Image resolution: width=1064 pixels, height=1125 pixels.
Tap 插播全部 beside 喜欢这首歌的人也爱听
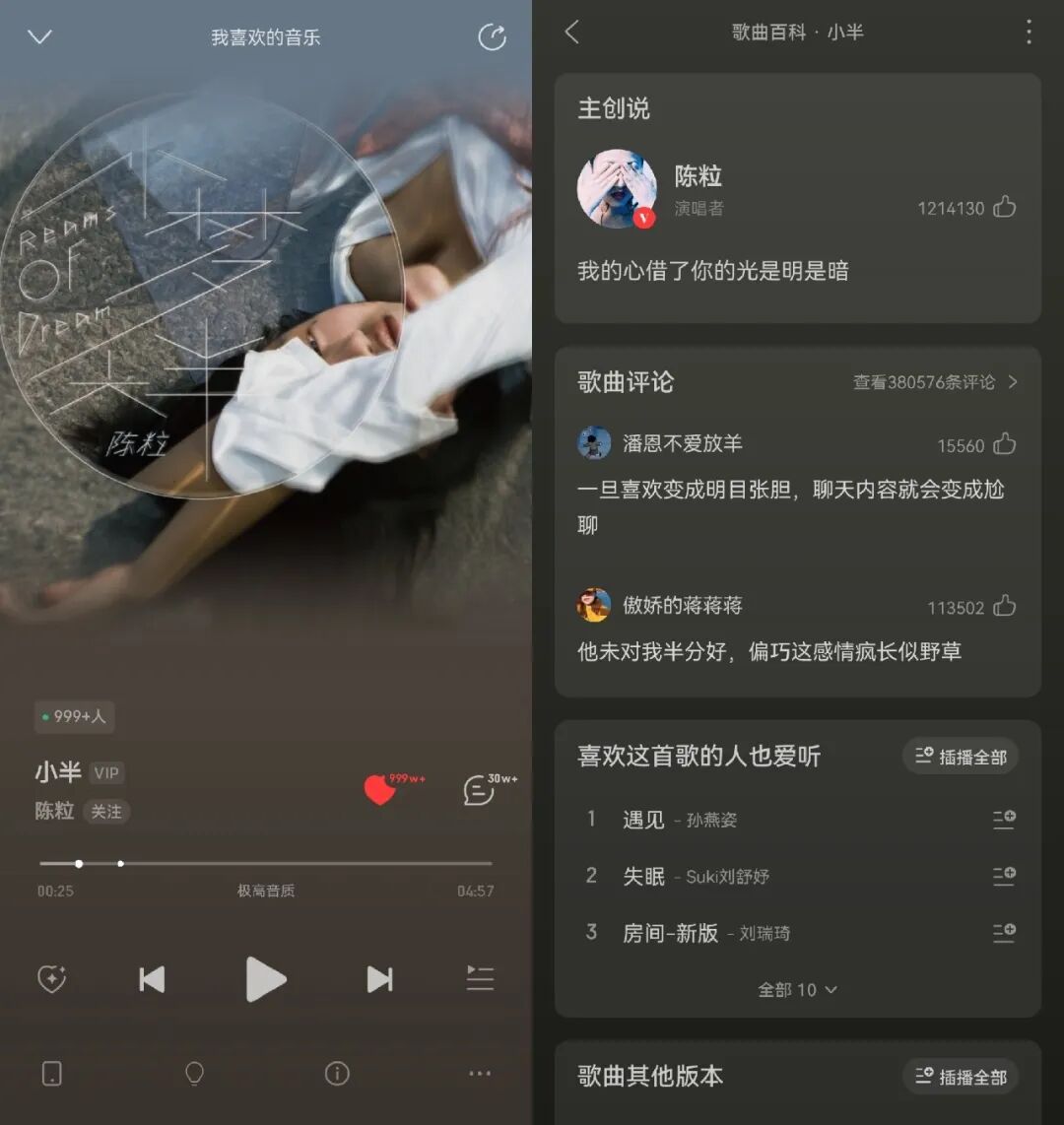(x=961, y=757)
